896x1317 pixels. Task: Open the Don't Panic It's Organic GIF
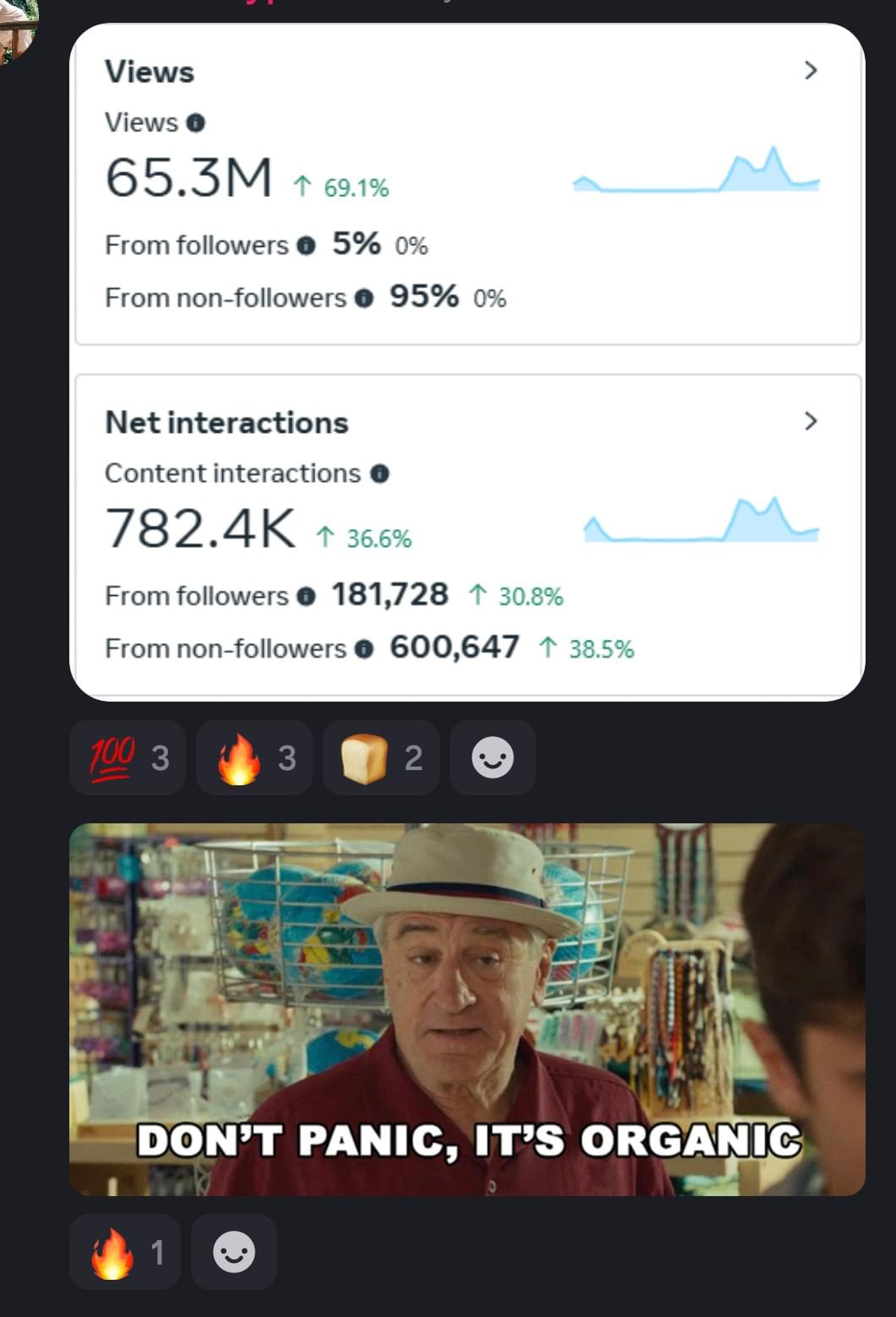[x=467, y=1009]
